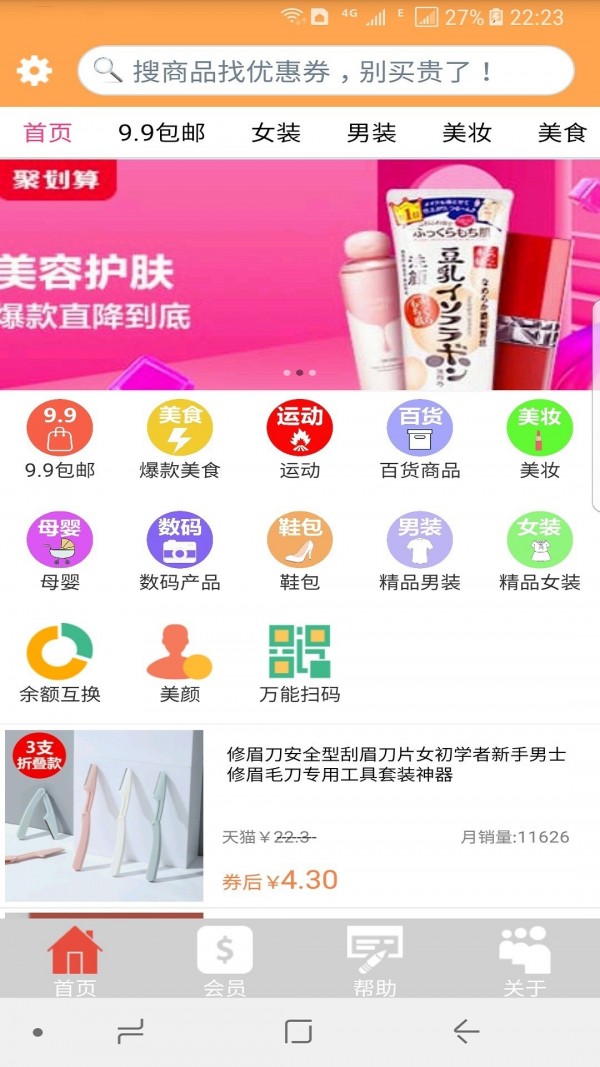Open the 男装 top tab
Image resolution: width=600 pixels, height=1067 pixels.
[371, 132]
